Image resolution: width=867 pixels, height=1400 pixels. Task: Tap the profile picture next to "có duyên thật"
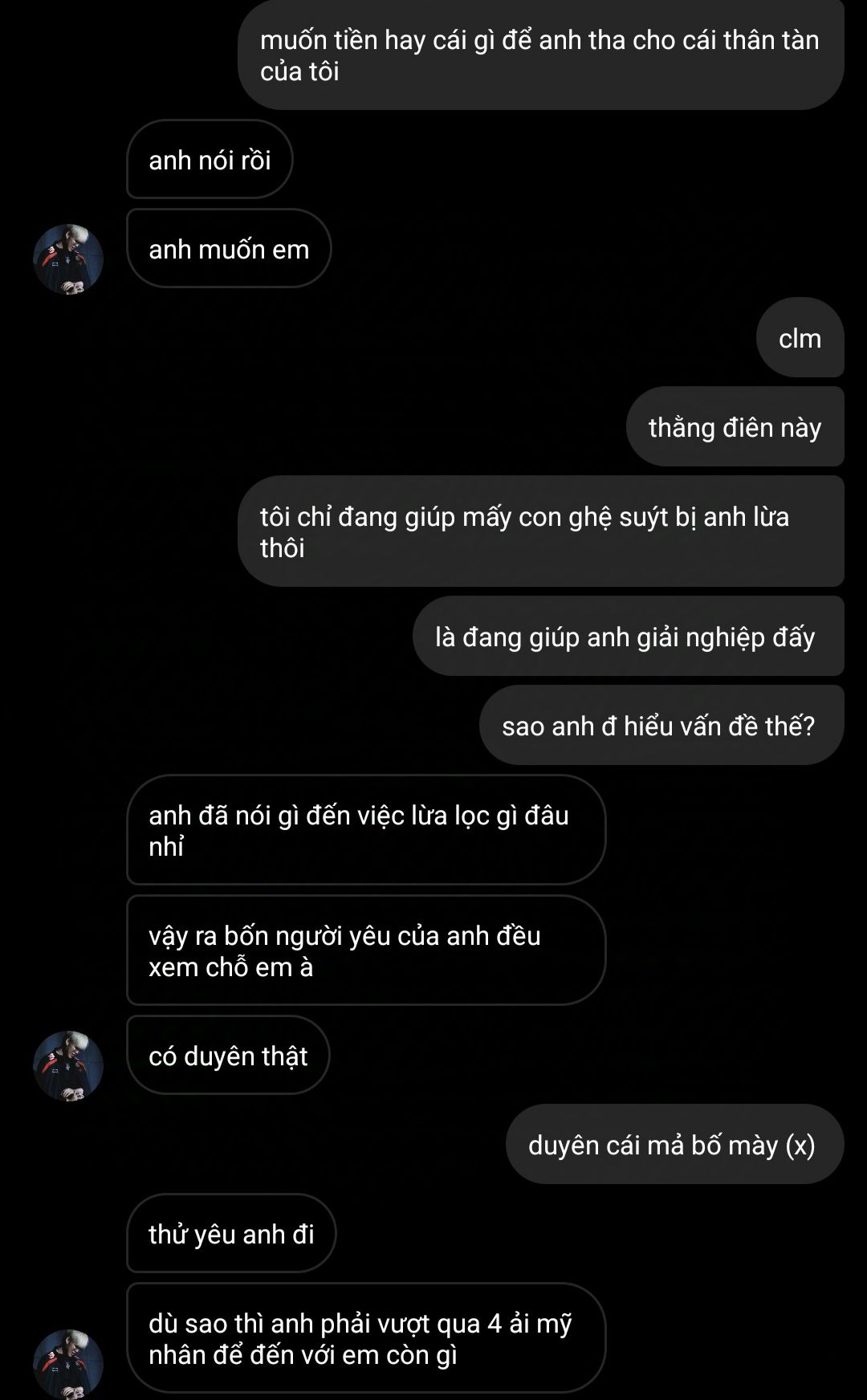coord(68,1066)
